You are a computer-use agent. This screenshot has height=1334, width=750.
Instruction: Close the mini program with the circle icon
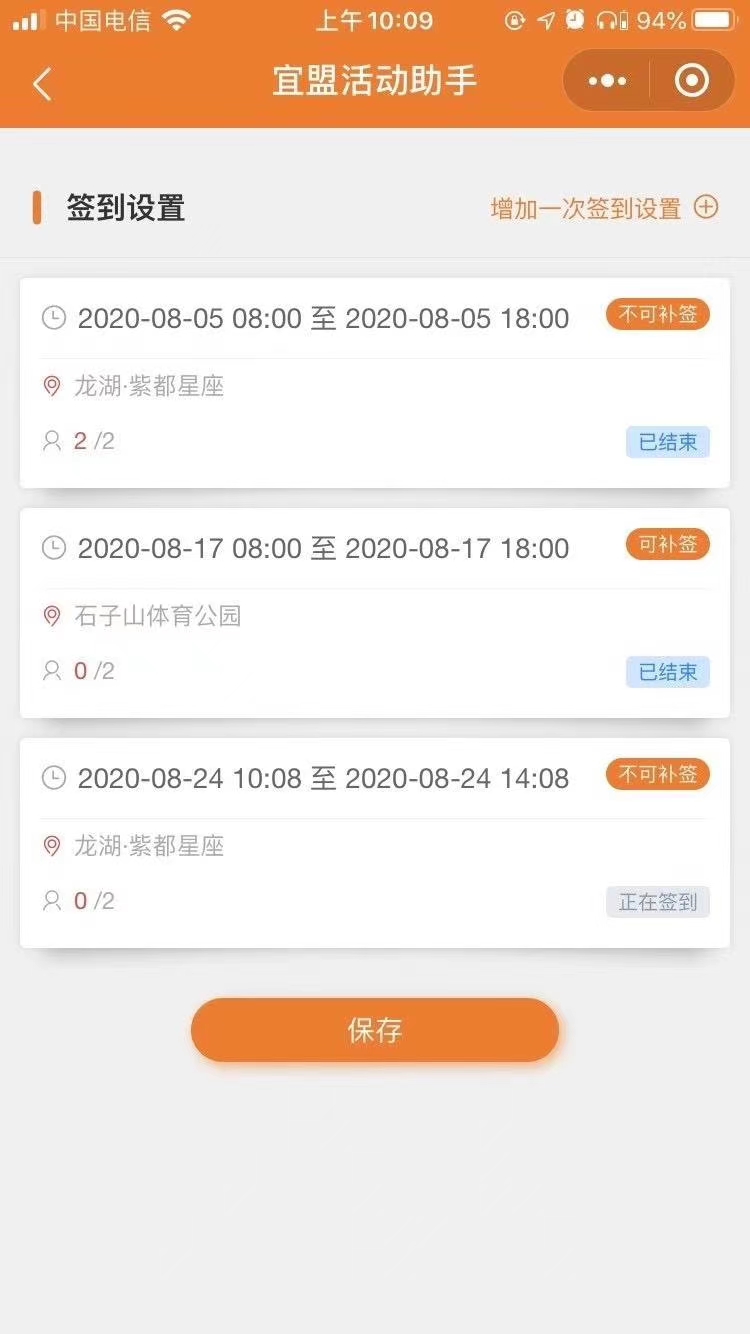coord(692,81)
